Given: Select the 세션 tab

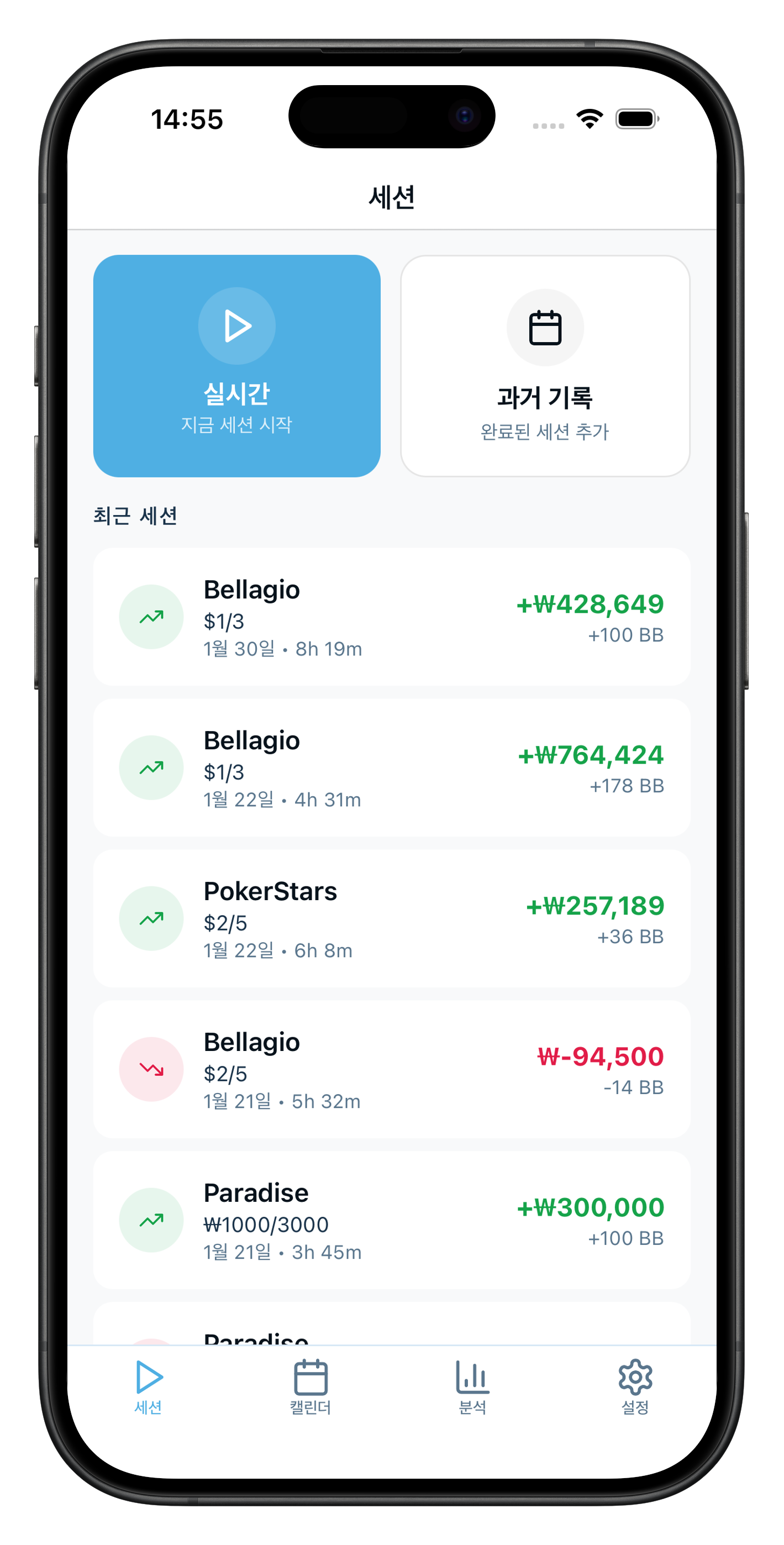Looking at the screenshot, I should 148,1386.
